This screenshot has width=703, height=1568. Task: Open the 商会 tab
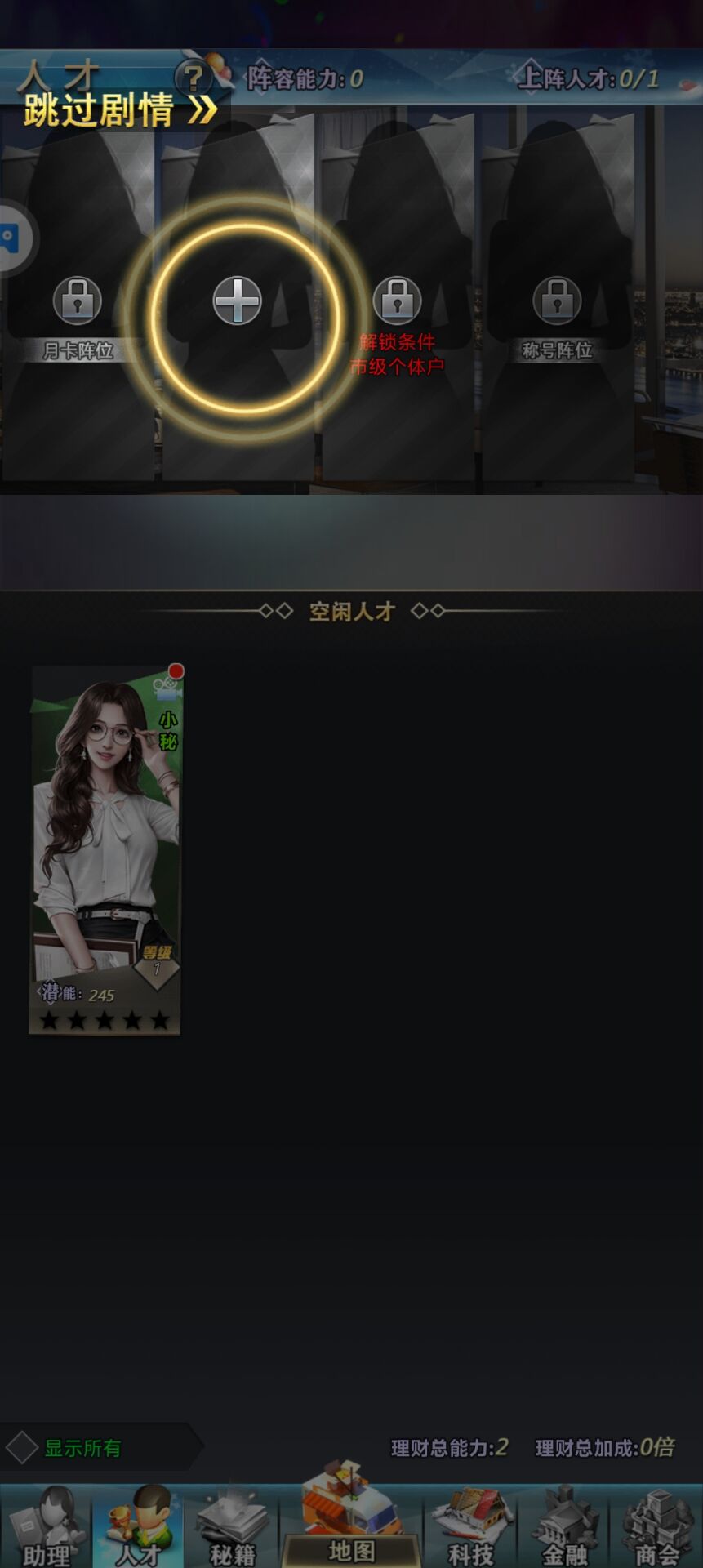coord(657,1529)
